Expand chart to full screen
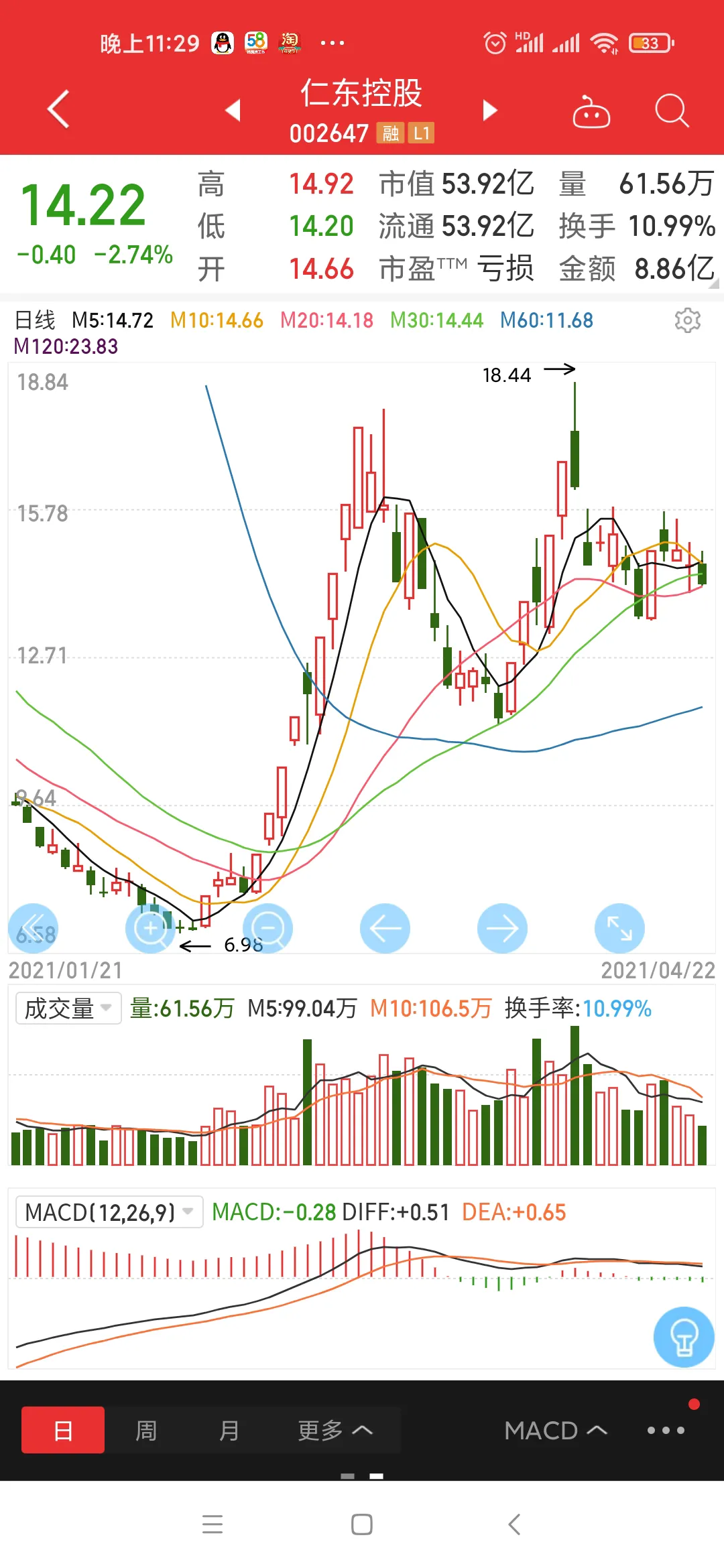 619,928
